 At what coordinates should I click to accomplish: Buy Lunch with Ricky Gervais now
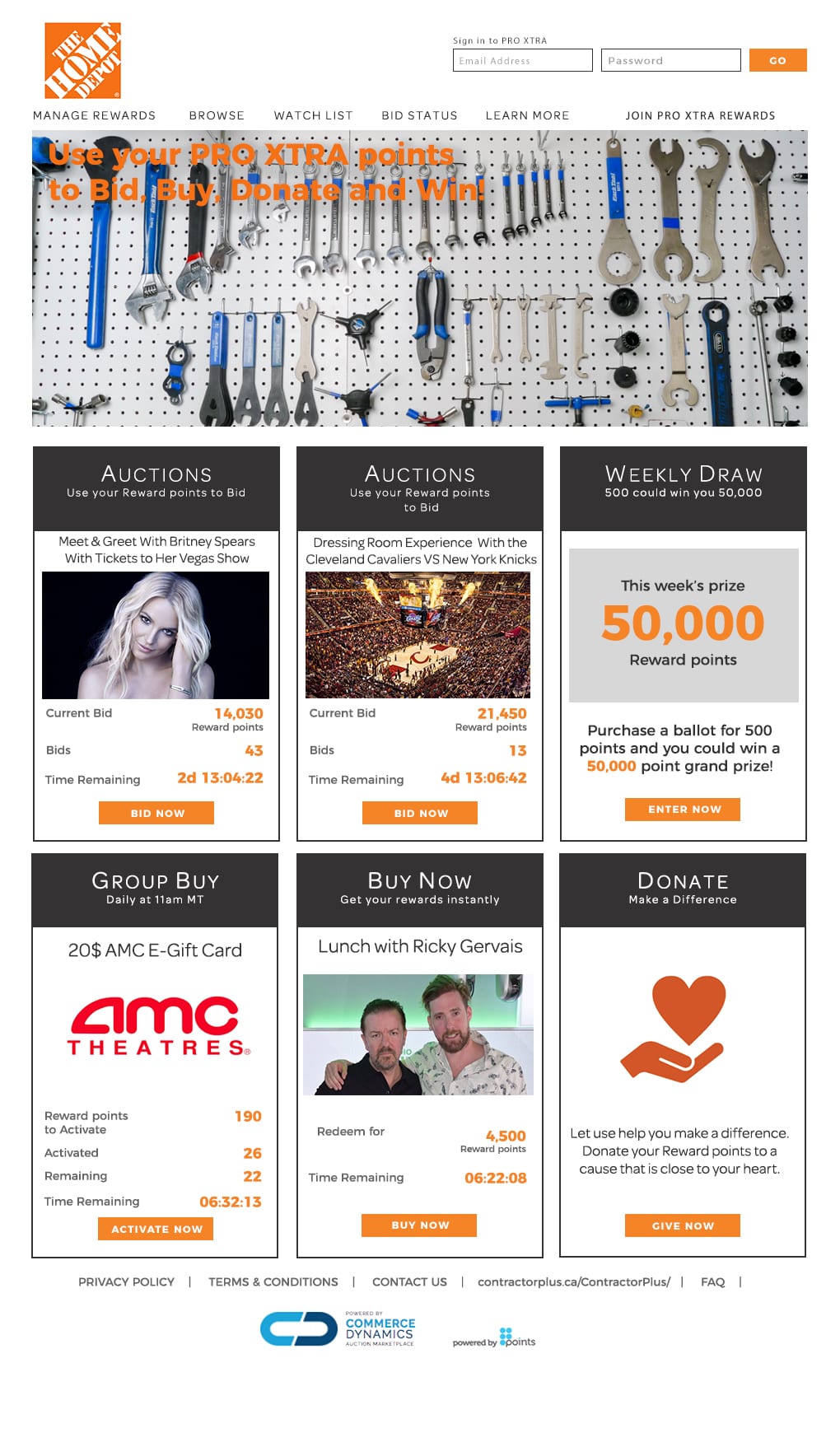tap(419, 1225)
